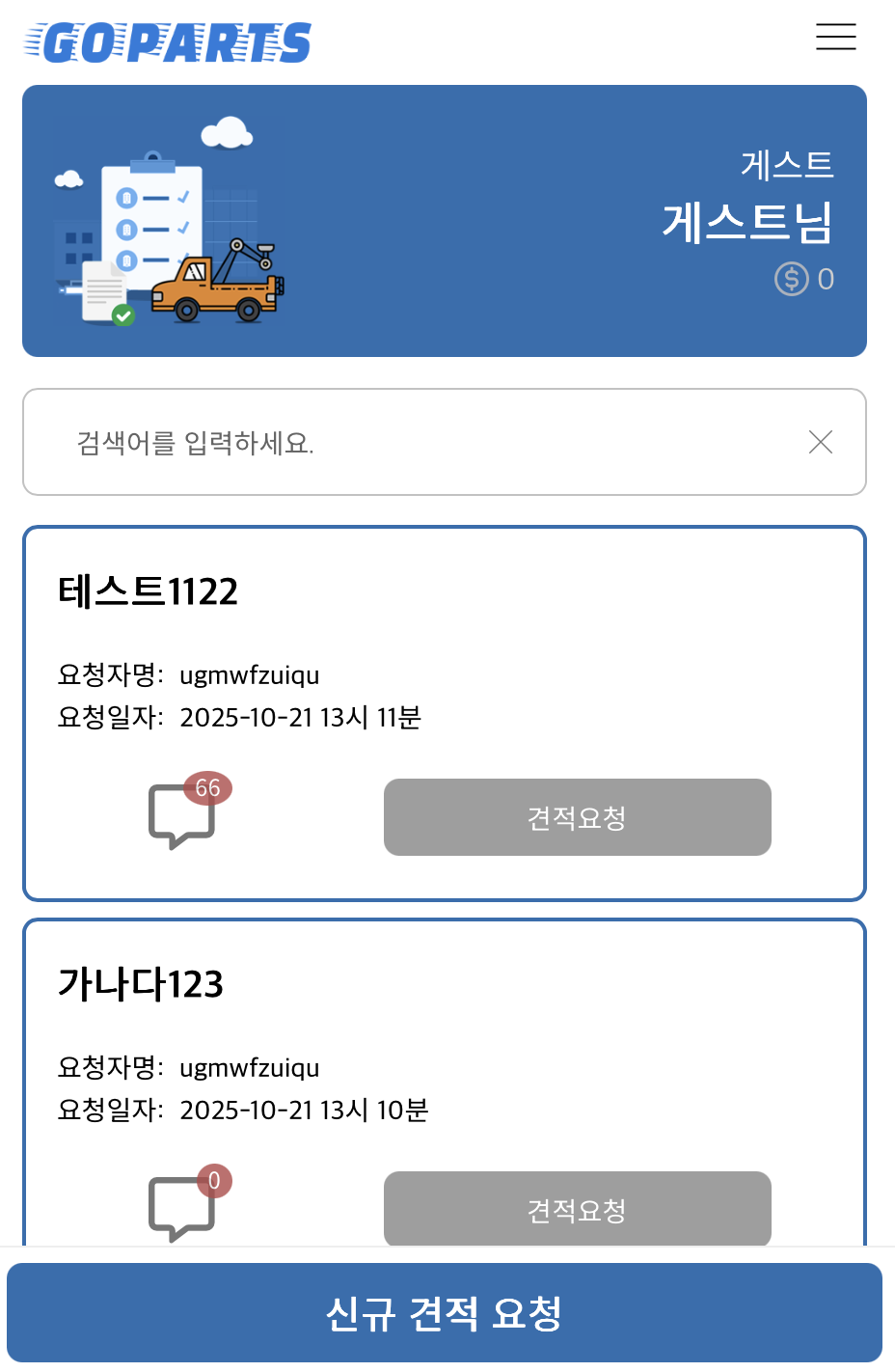Click the clear search X icon

[820, 442]
